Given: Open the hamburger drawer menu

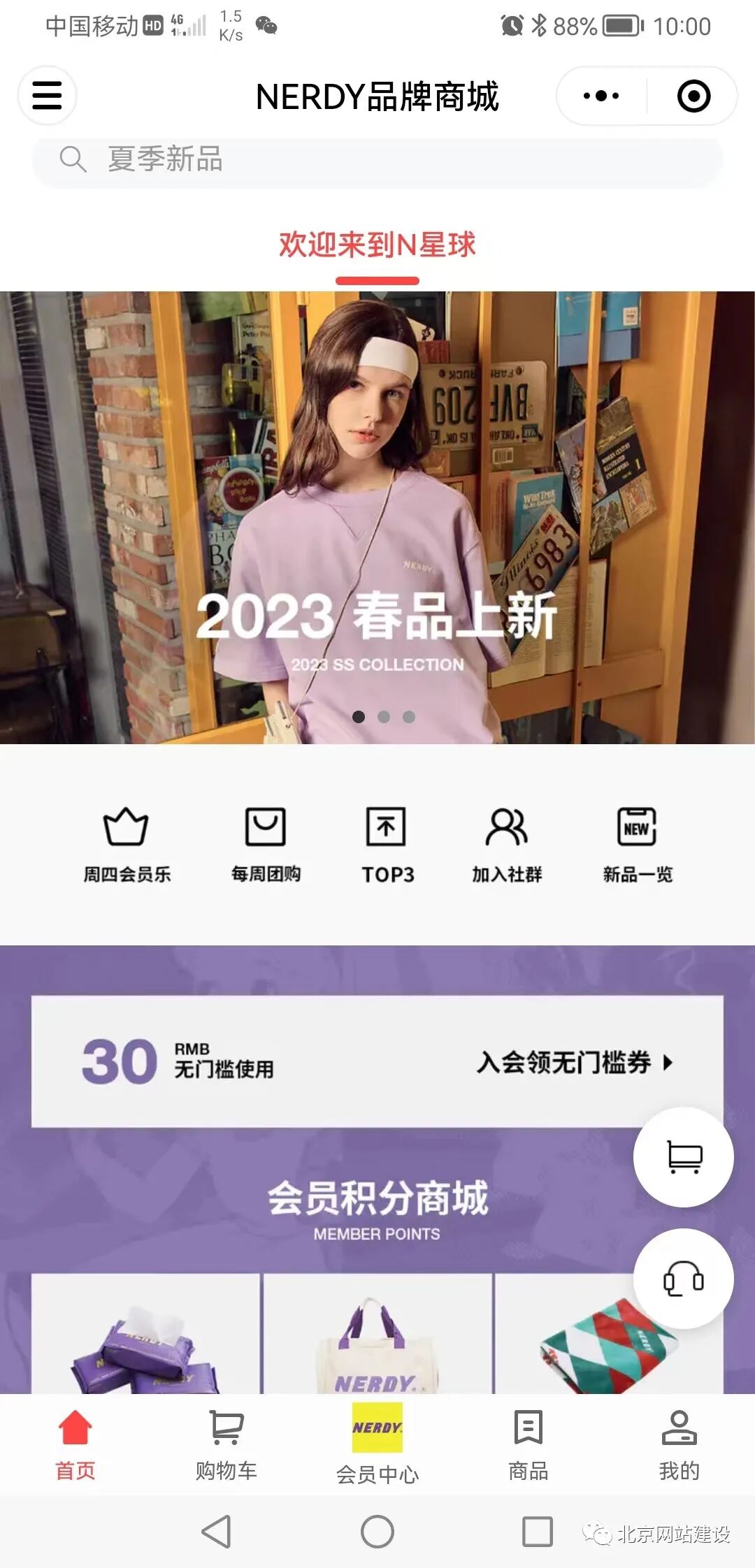Looking at the screenshot, I should point(47,96).
